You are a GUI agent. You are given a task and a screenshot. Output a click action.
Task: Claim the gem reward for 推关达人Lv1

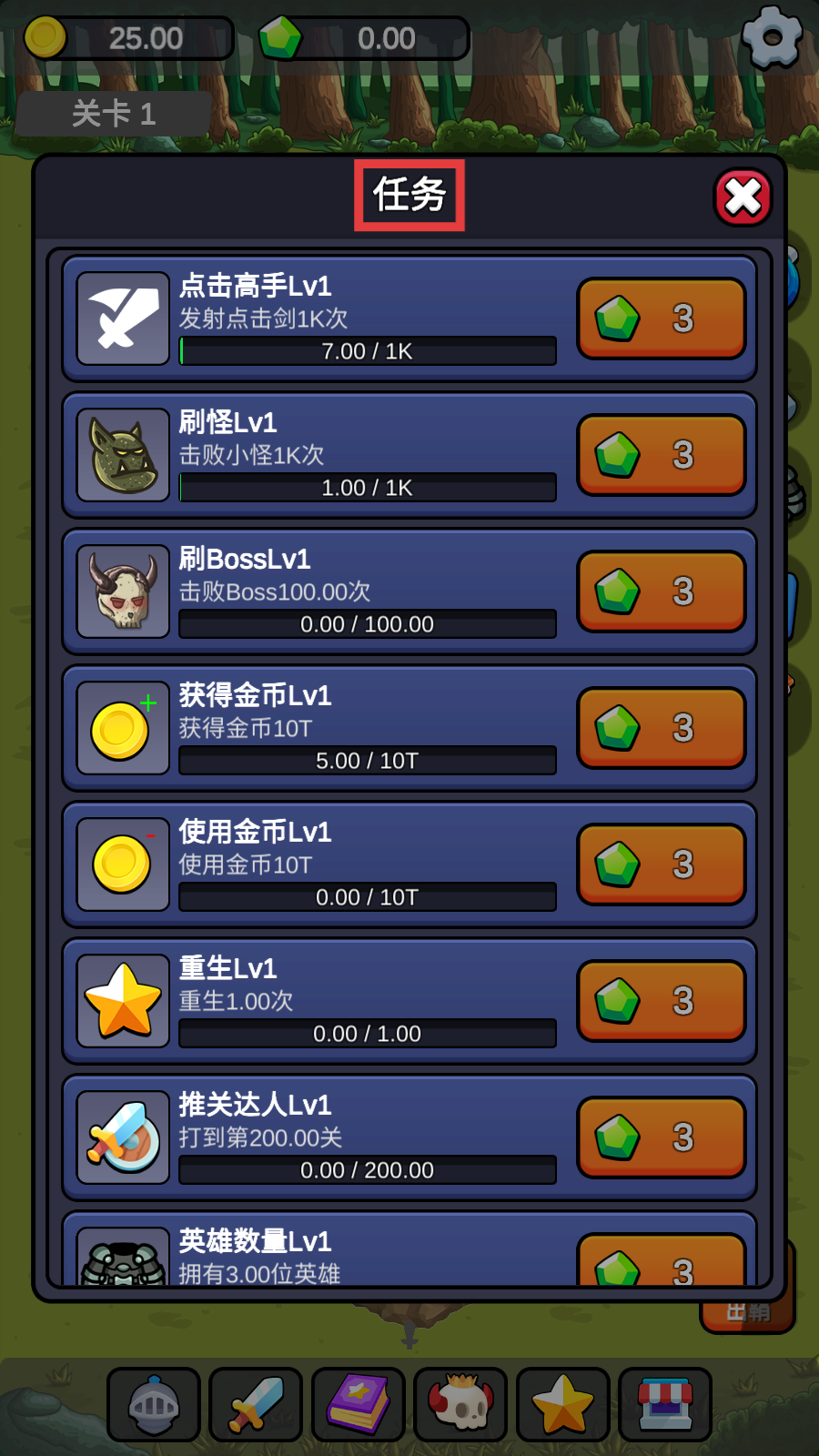(x=662, y=1137)
